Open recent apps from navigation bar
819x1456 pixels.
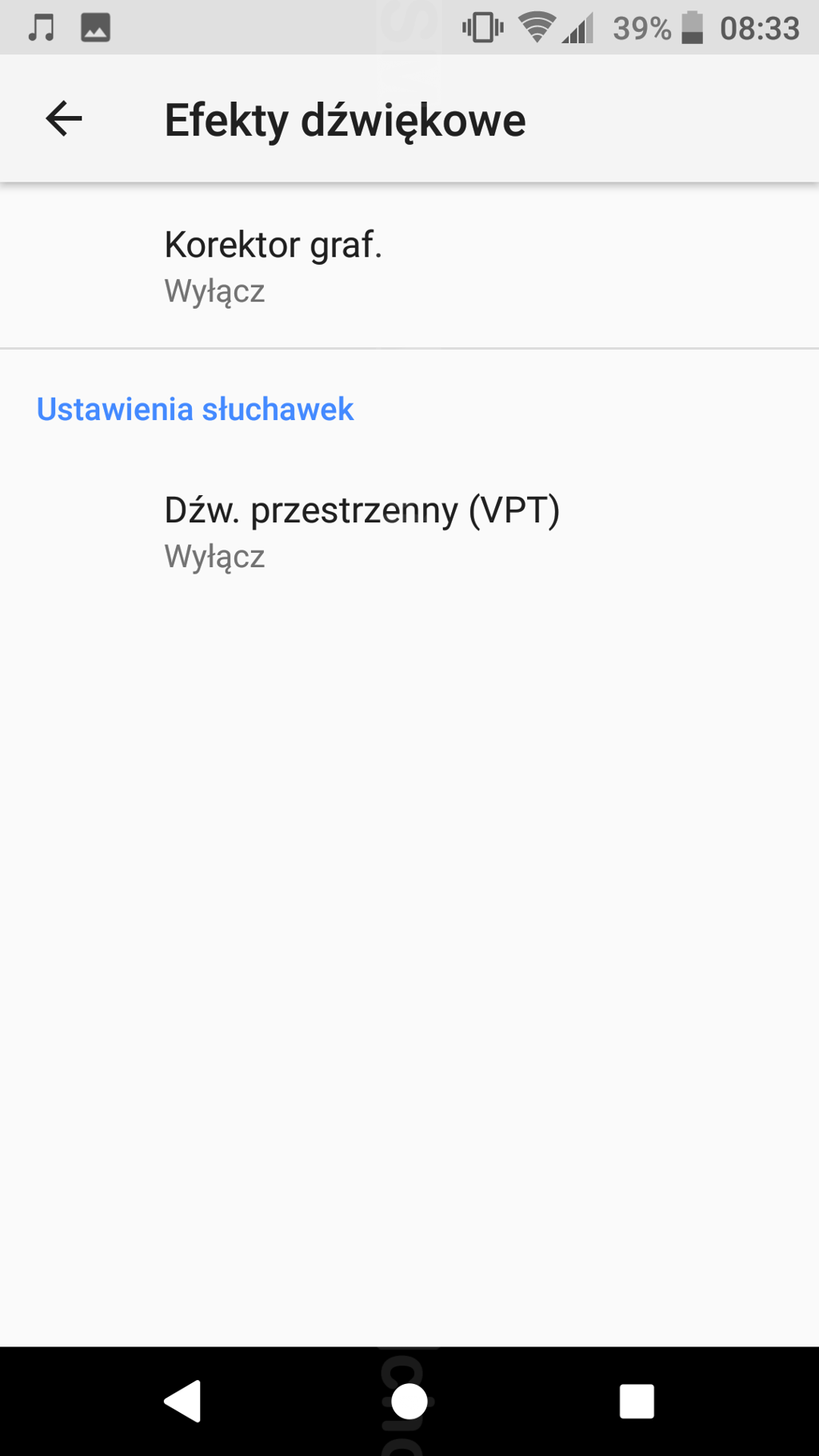637,1401
